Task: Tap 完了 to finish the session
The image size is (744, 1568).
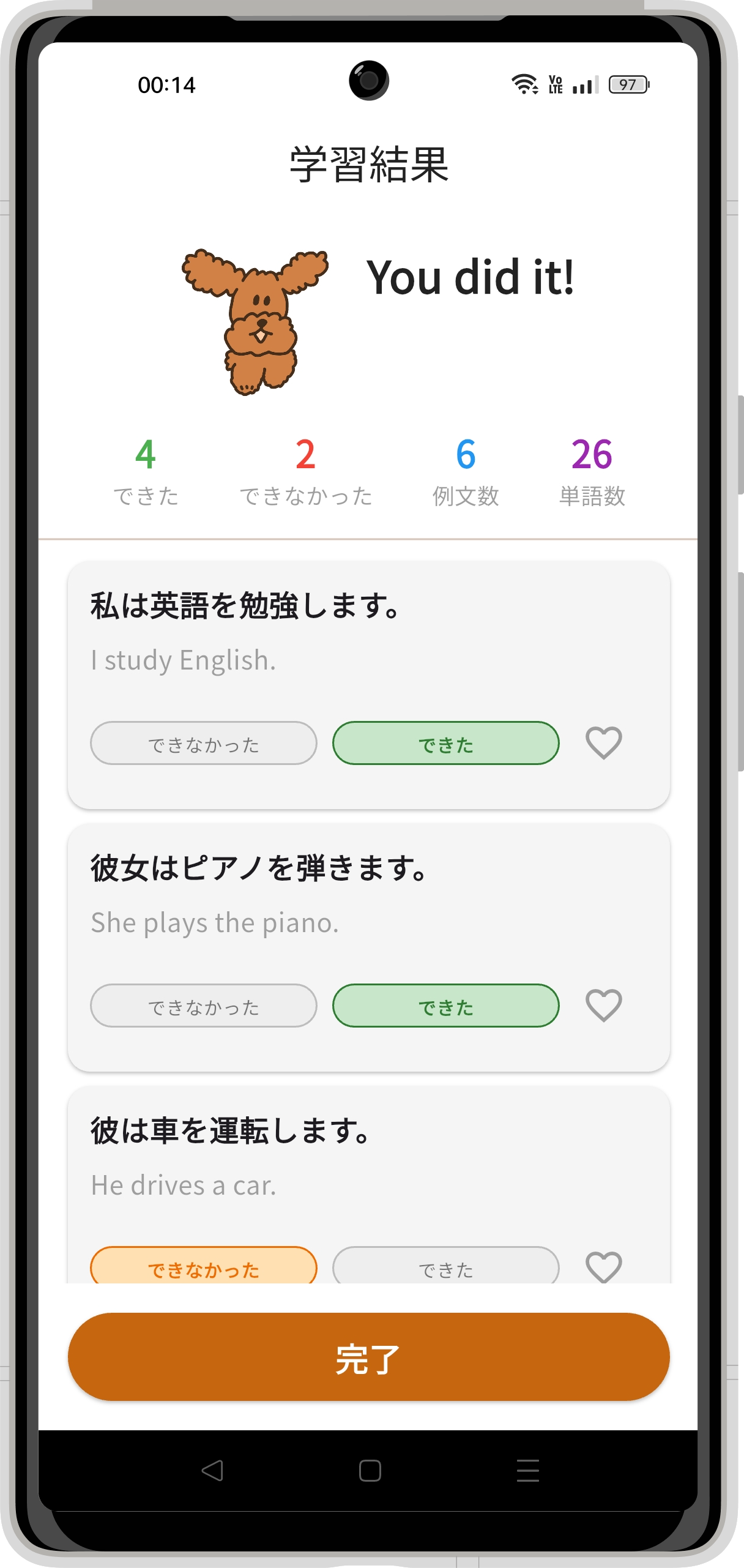Action: [x=368, y=1356]
